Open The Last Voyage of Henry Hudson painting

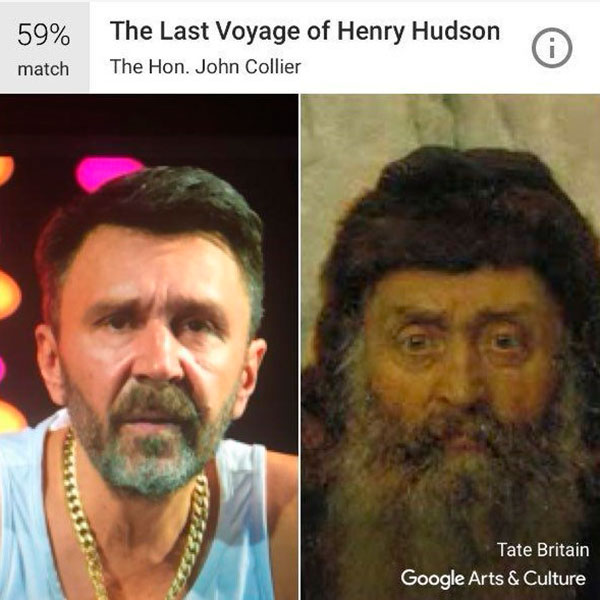point(450,345)
